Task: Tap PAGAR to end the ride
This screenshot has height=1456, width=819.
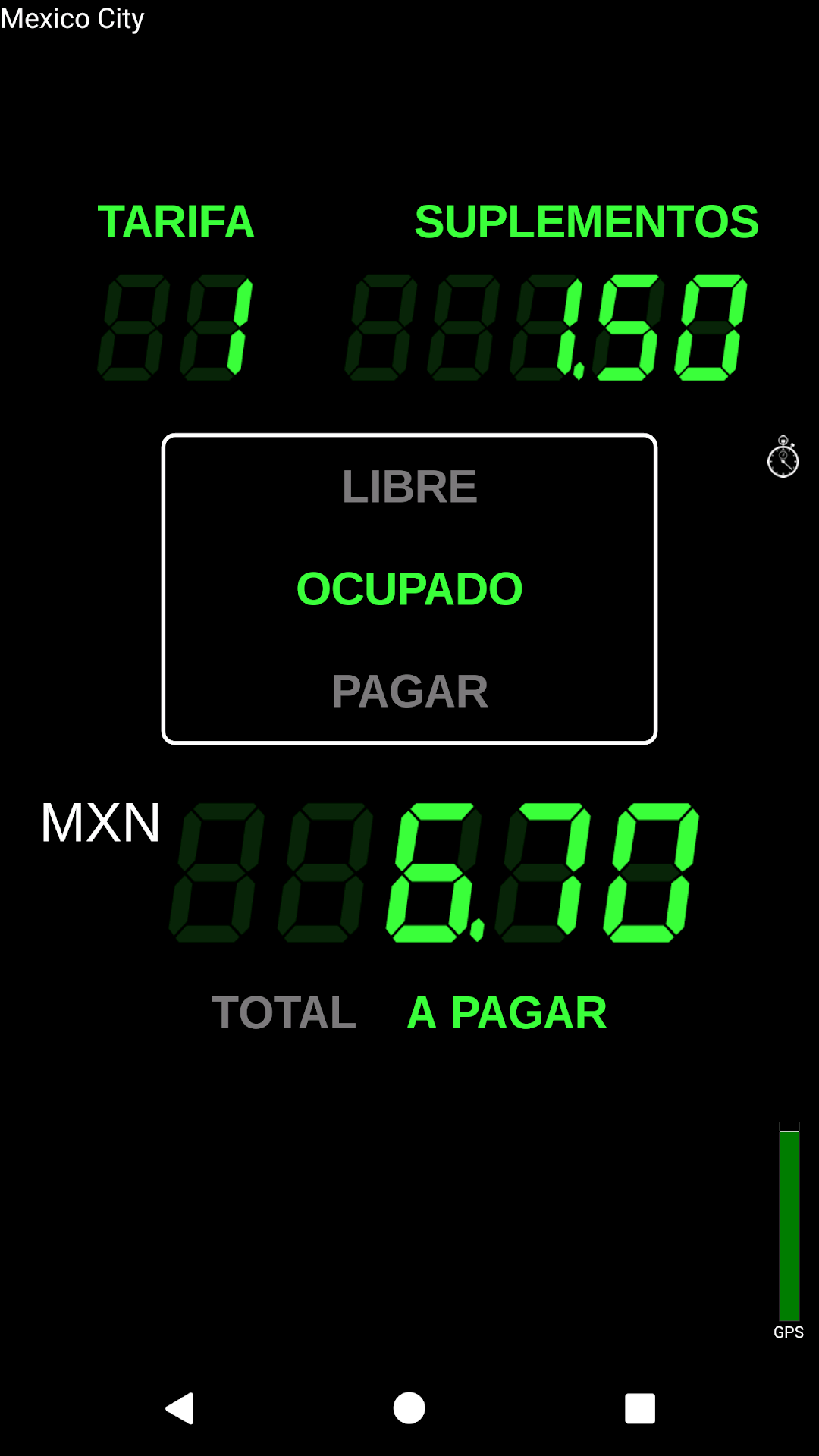Action: tap(409, 691)
